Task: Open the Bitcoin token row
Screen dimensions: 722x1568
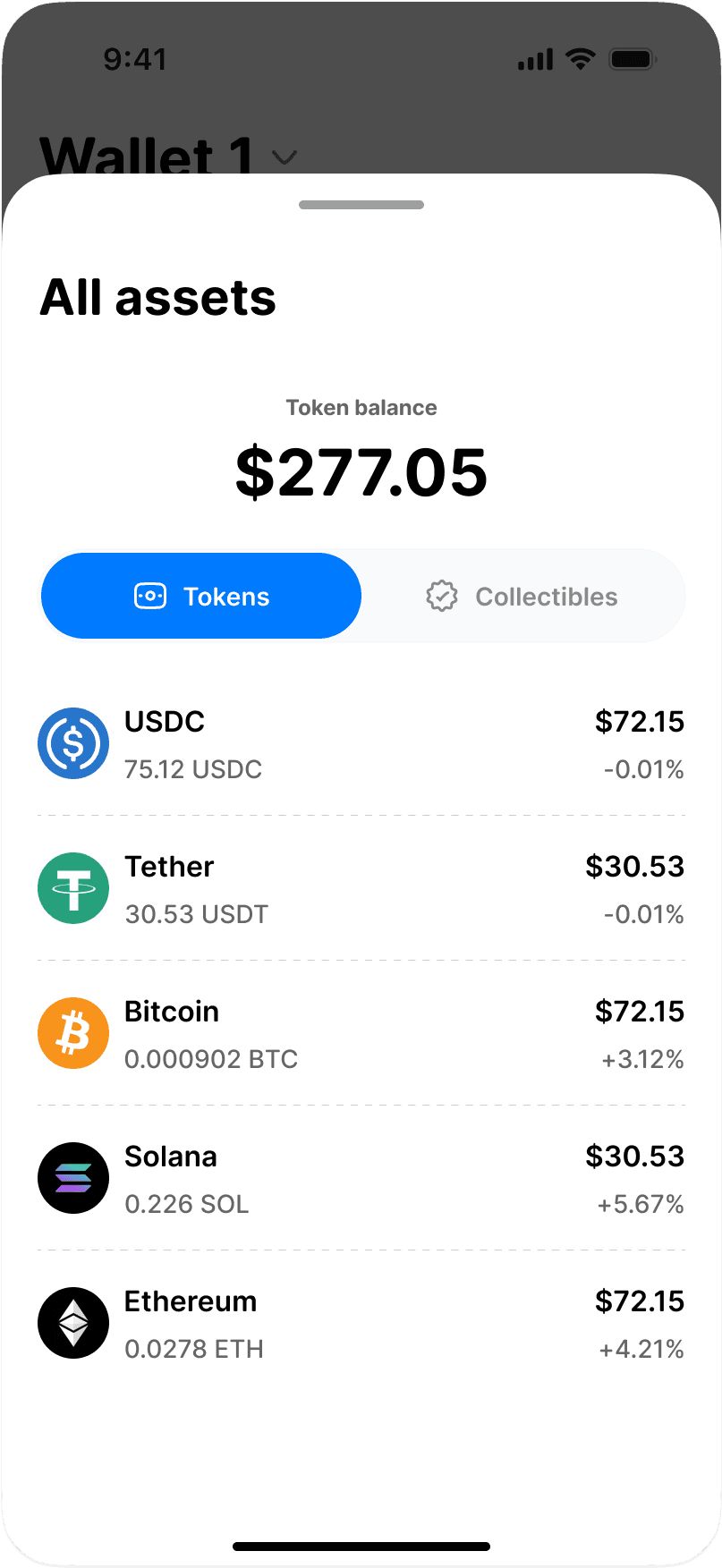Action: click(x=361, y=1034)
